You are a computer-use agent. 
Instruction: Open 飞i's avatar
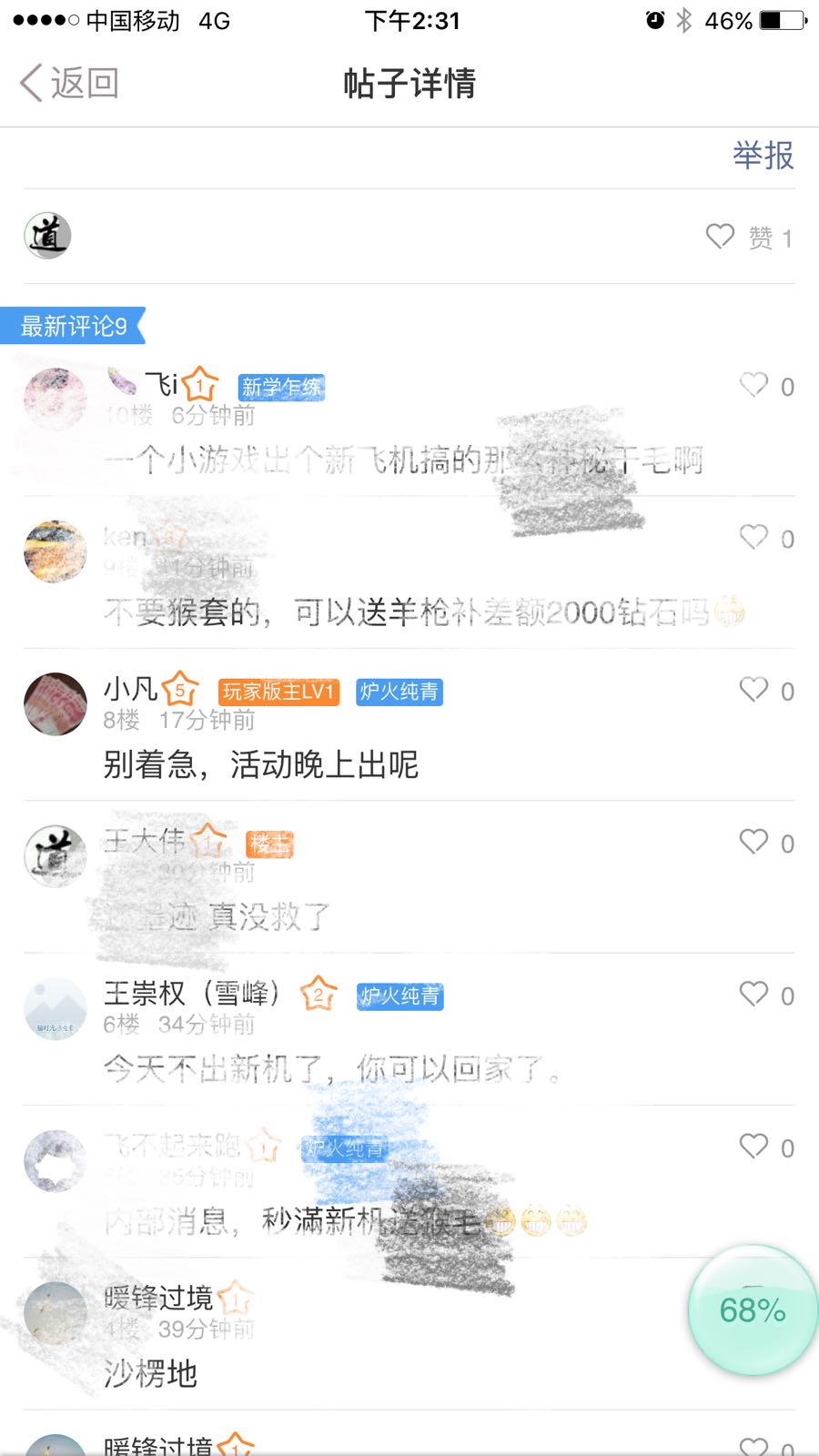56,399
